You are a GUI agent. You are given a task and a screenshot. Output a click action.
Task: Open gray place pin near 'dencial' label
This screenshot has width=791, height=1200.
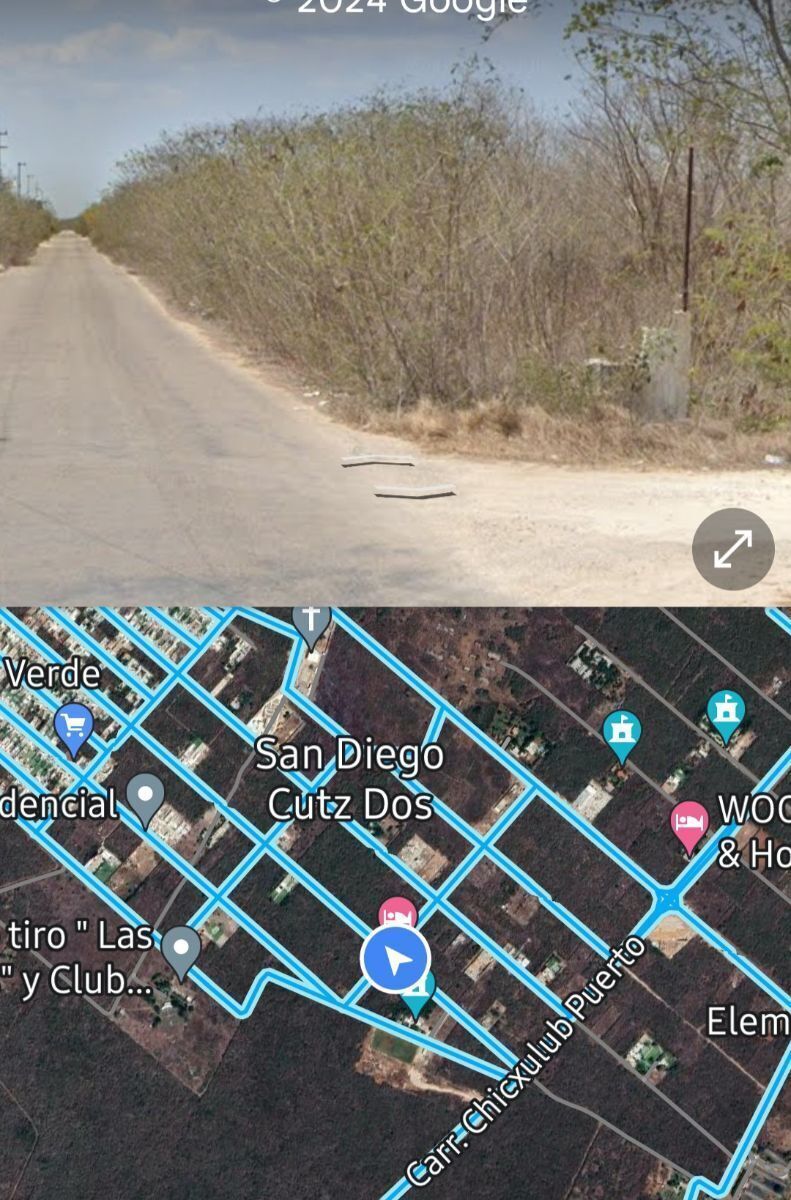pyautogui.click(x=146, y=798)
